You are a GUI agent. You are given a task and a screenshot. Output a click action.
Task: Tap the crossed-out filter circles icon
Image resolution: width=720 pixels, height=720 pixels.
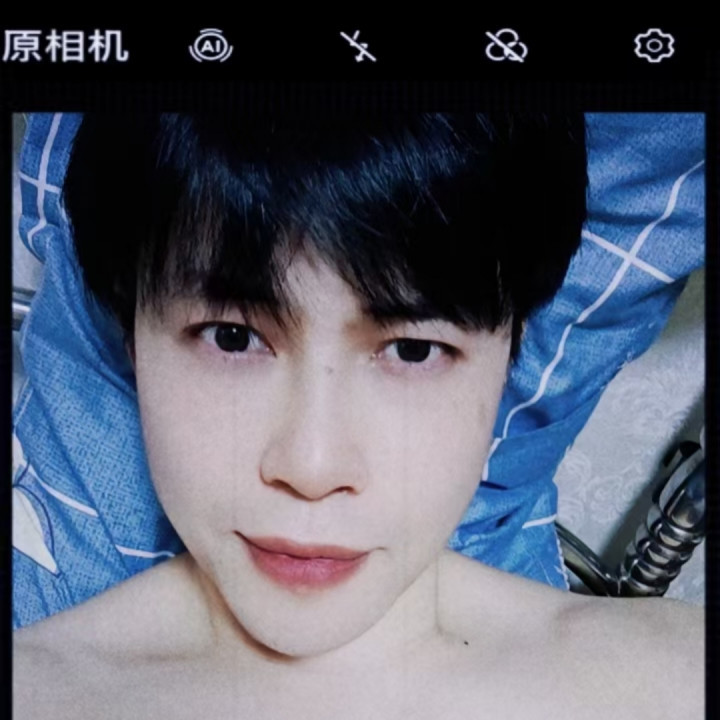506,46
